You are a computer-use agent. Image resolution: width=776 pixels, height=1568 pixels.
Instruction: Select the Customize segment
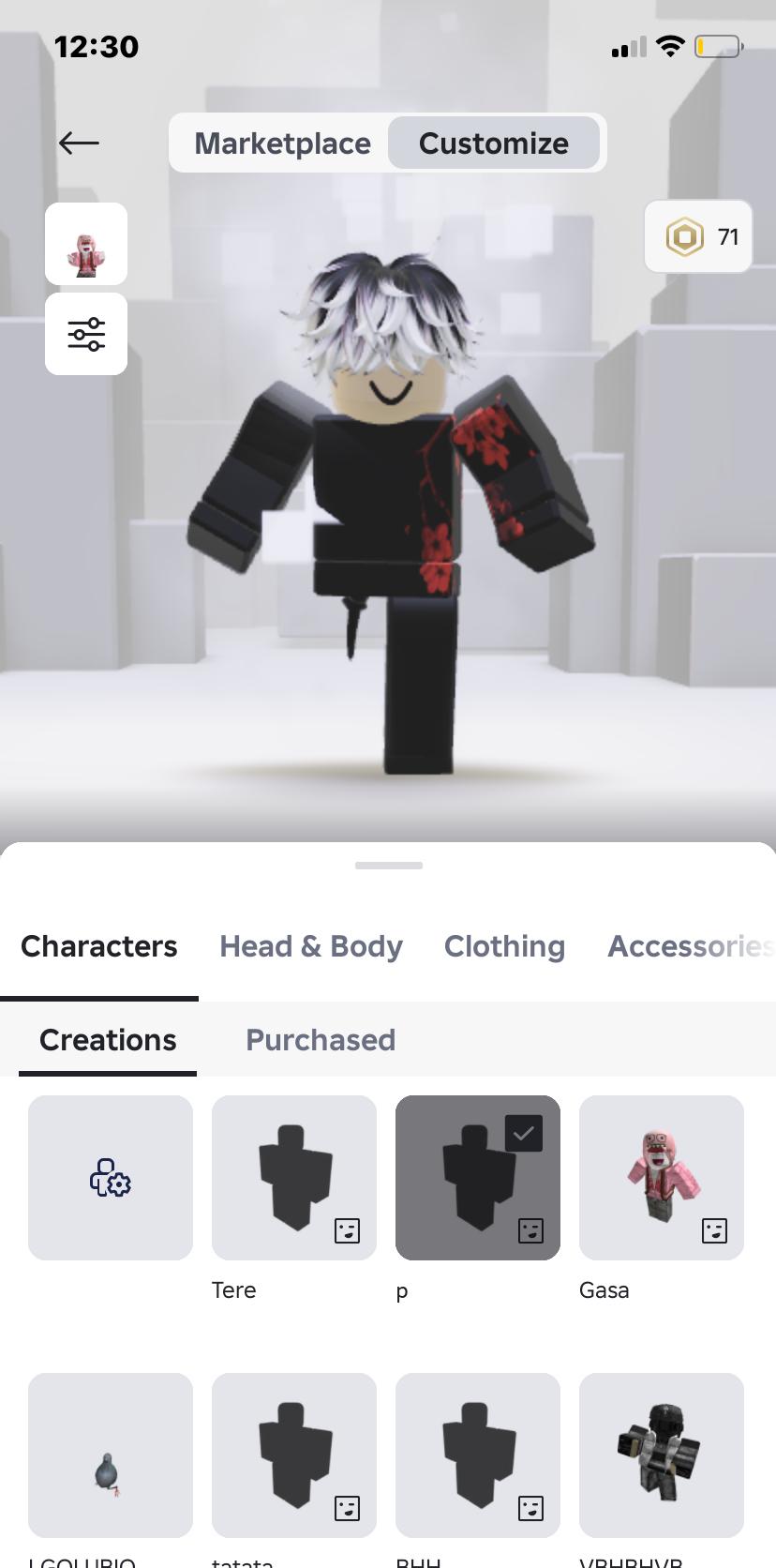coord(493,143)
